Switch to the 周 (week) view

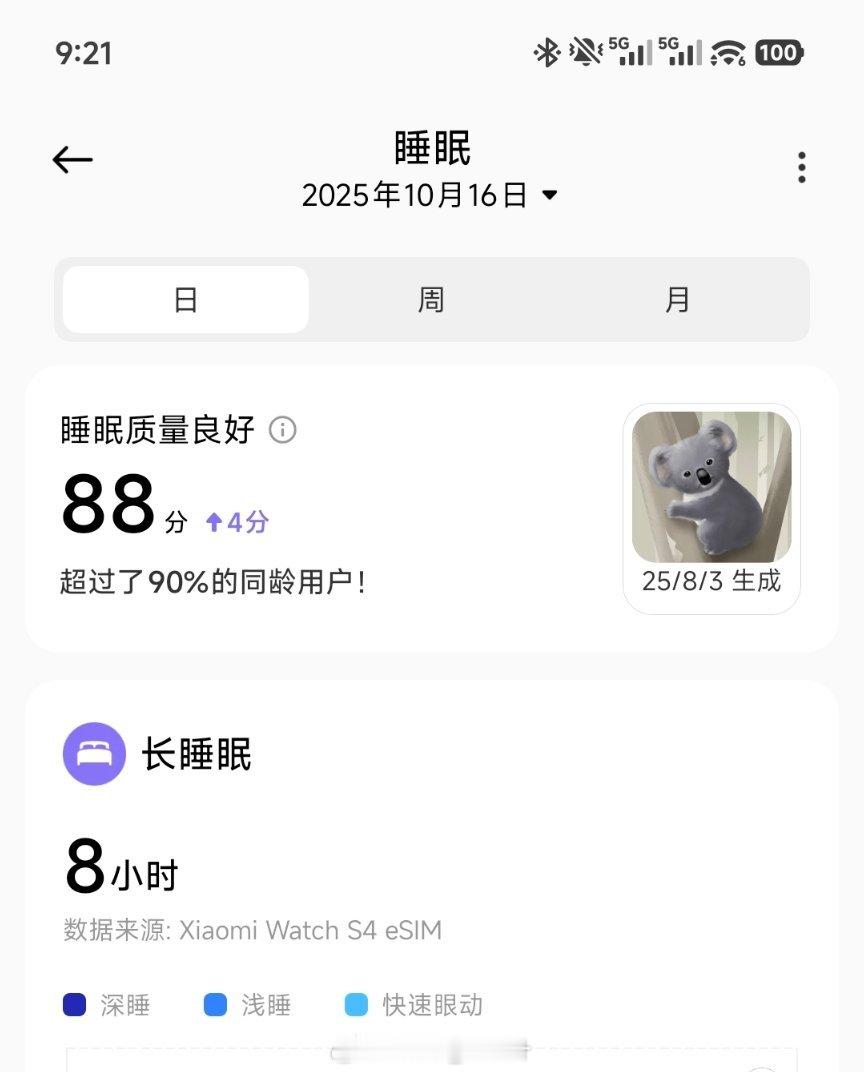click(431, 300)
